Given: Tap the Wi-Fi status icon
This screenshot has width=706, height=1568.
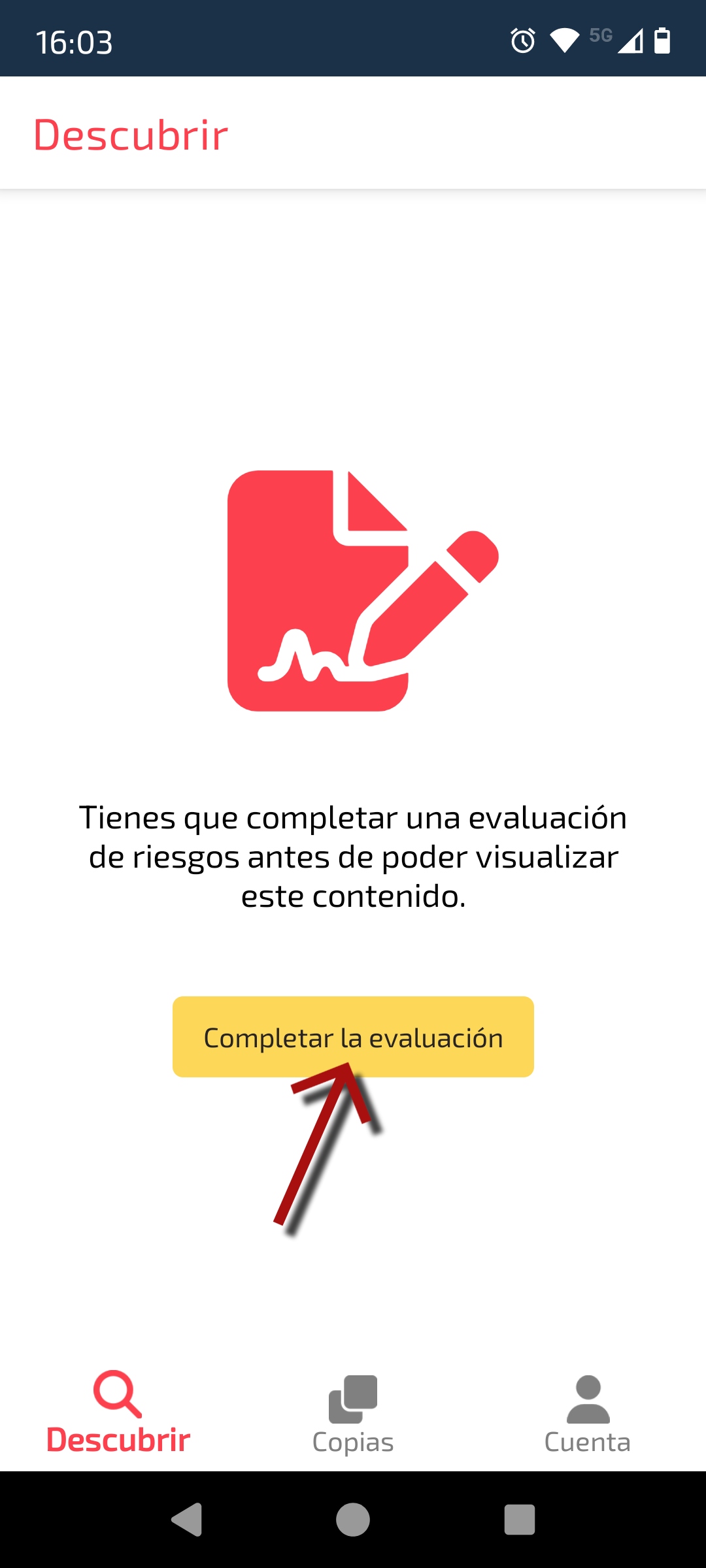Looking at the screenshot, I should pos(563,41).
